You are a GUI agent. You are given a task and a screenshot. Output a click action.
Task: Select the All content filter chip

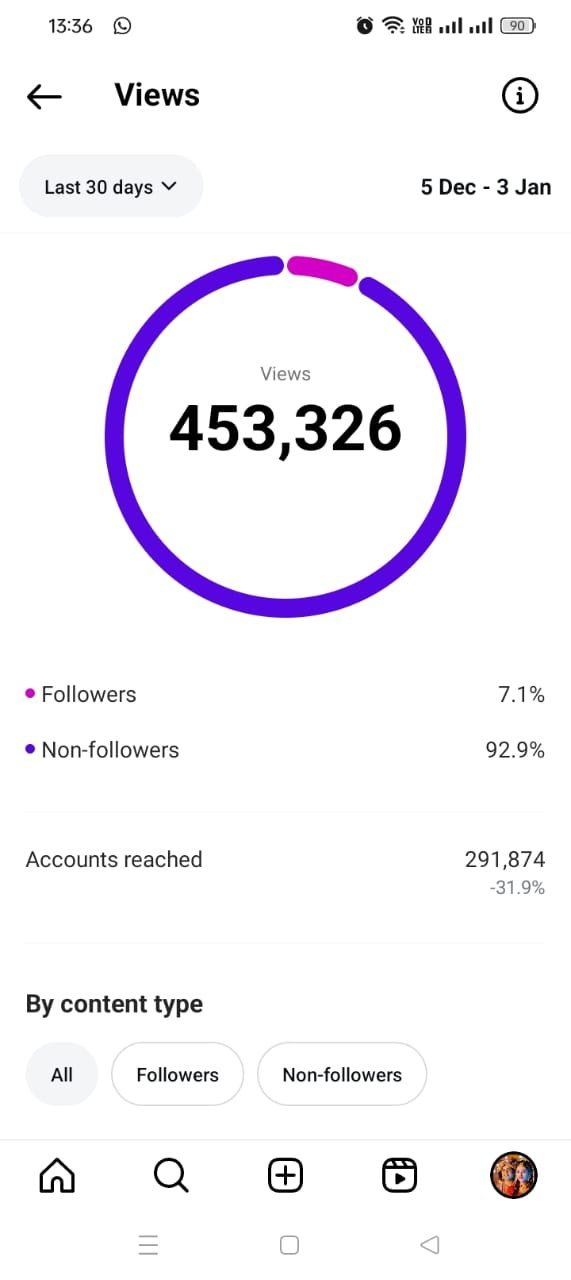coord(62,1075)
